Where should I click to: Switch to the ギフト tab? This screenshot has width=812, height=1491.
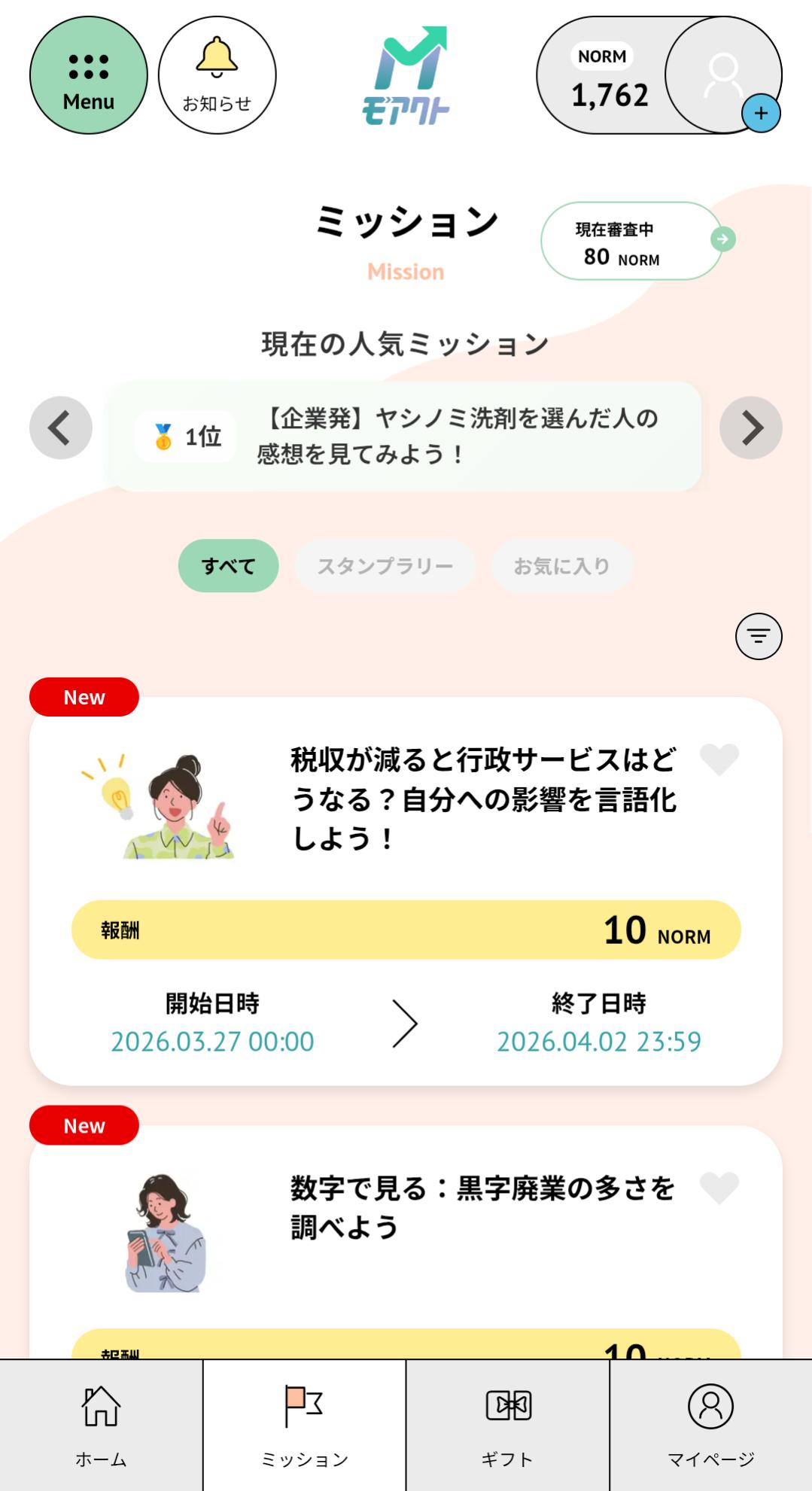coord(508,1425)
